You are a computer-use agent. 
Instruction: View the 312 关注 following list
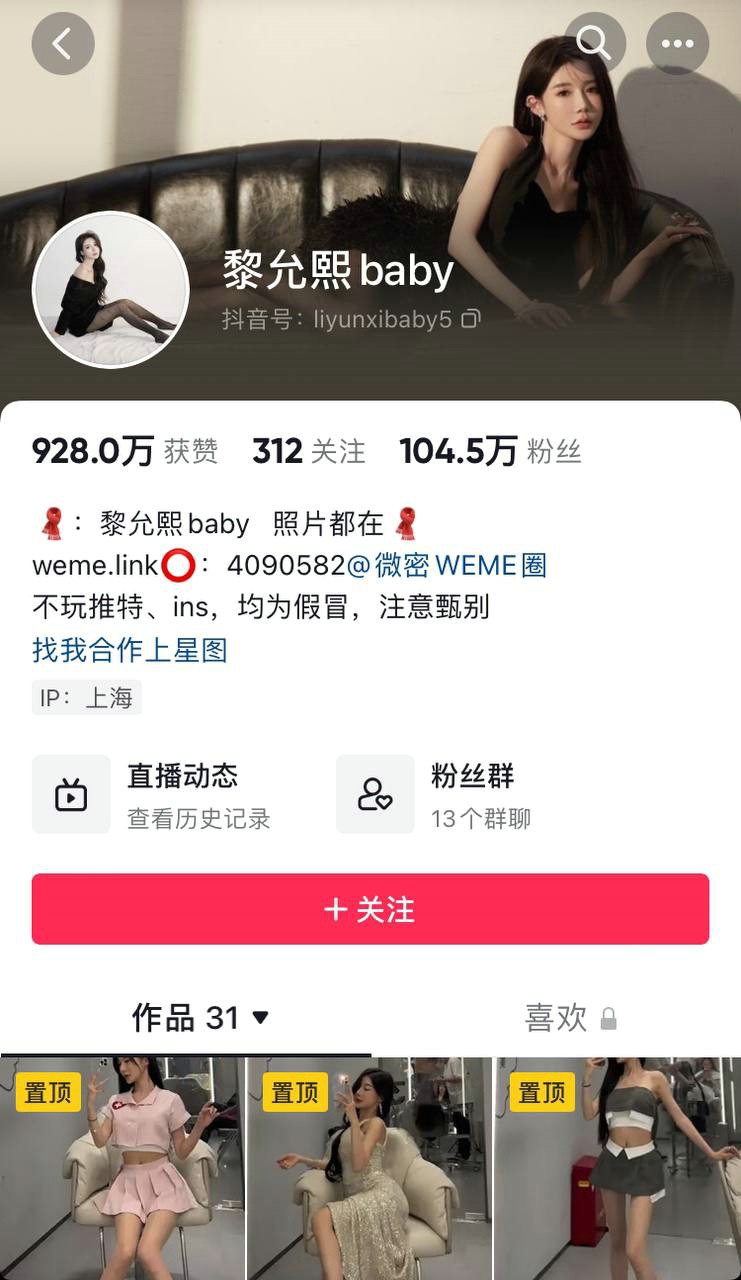(308, 452)
